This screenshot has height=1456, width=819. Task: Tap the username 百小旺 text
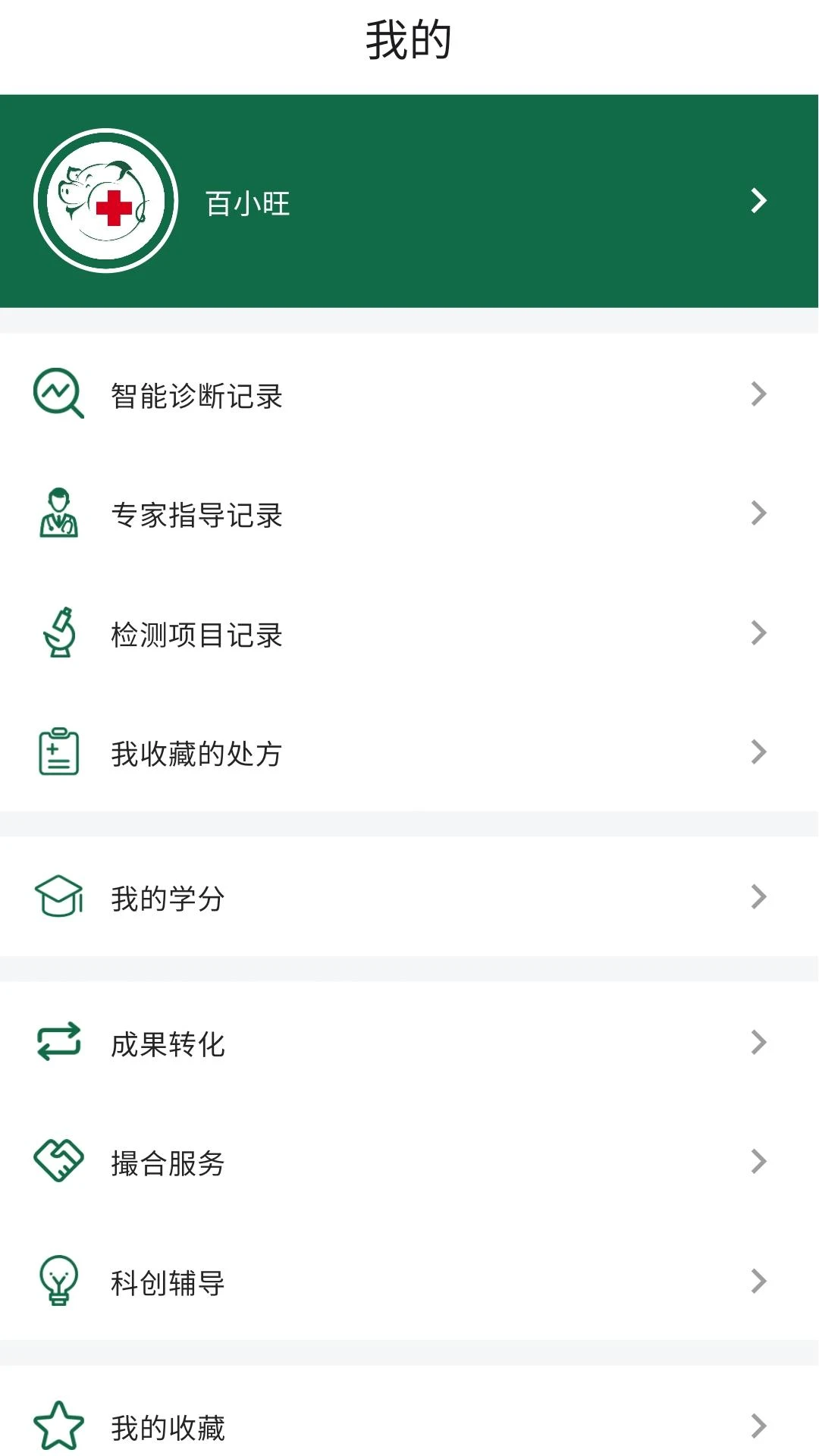[246, 203]
